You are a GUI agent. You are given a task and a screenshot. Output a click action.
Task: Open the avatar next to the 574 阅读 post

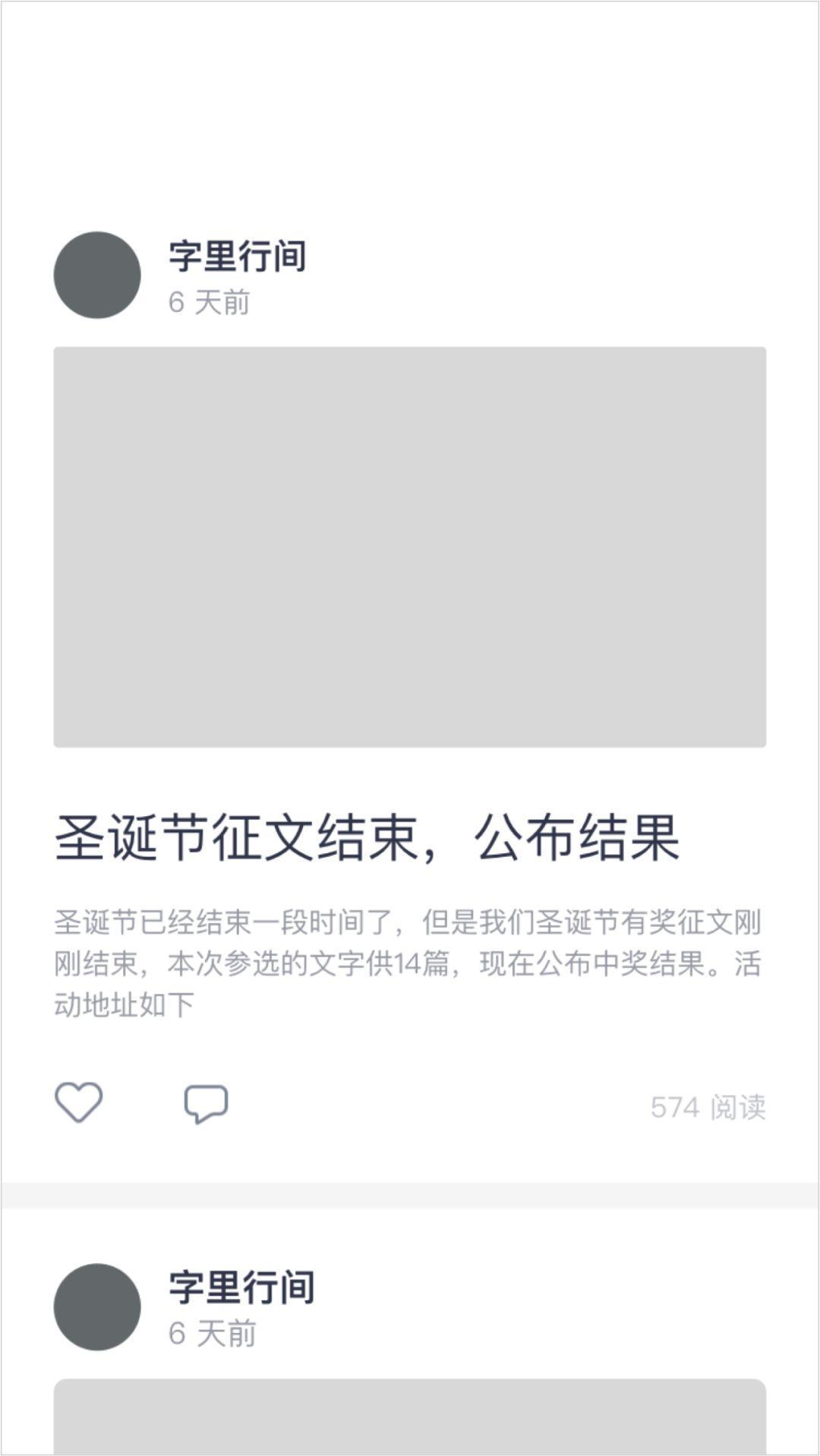click(97, 276)
